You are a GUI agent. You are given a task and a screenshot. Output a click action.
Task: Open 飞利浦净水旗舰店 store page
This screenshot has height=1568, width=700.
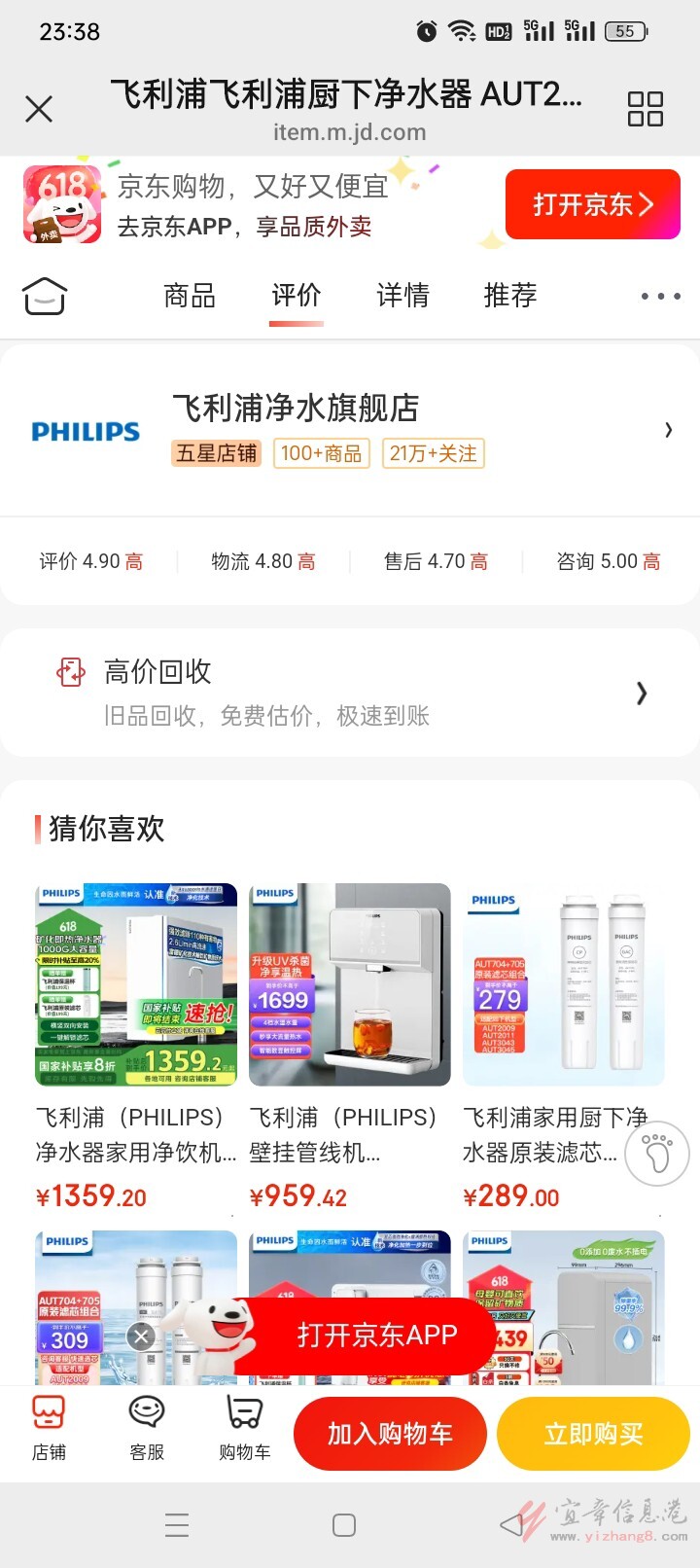[x=350, y=430]
